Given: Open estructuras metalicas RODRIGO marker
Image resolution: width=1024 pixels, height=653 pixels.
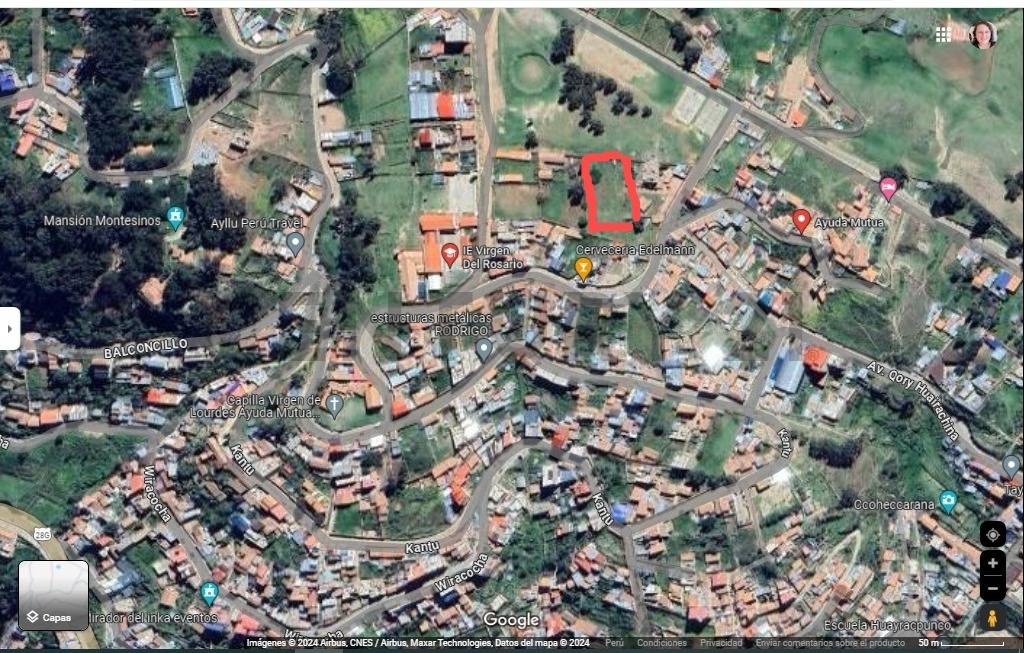Looking at the screenshot, I should [484, 349].
